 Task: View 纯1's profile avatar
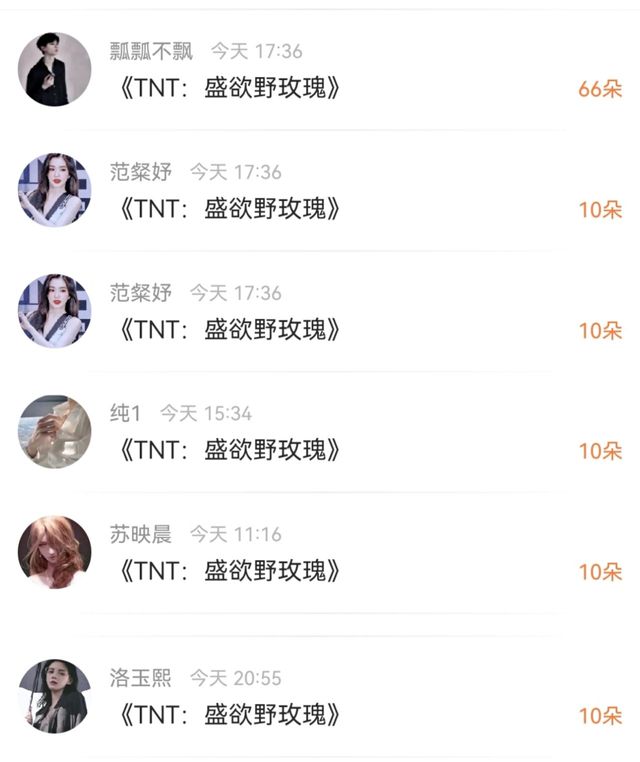[55, 431]
